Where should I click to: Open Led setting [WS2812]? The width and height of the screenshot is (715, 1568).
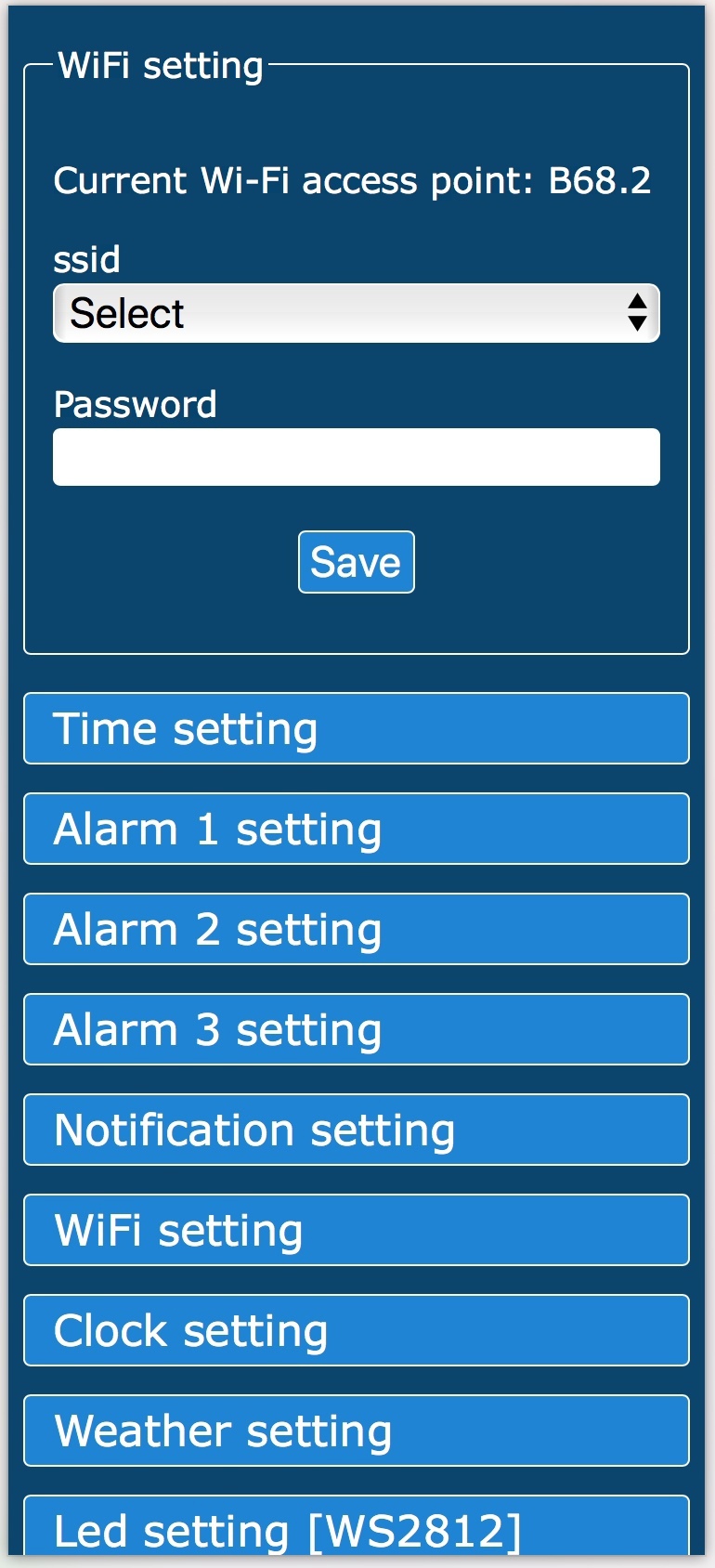click(357, 1525)
